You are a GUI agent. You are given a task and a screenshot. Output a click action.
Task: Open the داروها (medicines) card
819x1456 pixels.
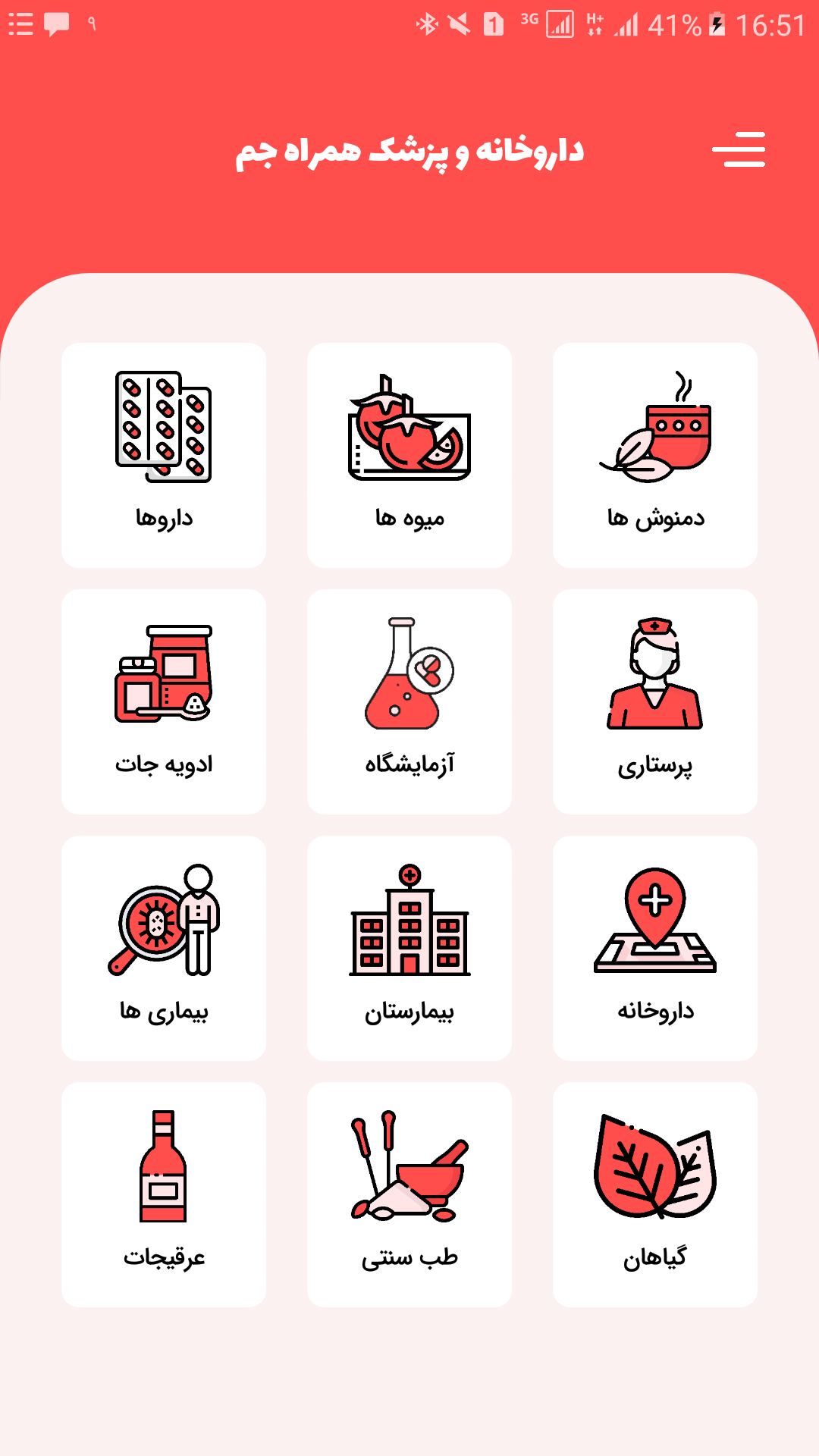click(x=164, y=455)
